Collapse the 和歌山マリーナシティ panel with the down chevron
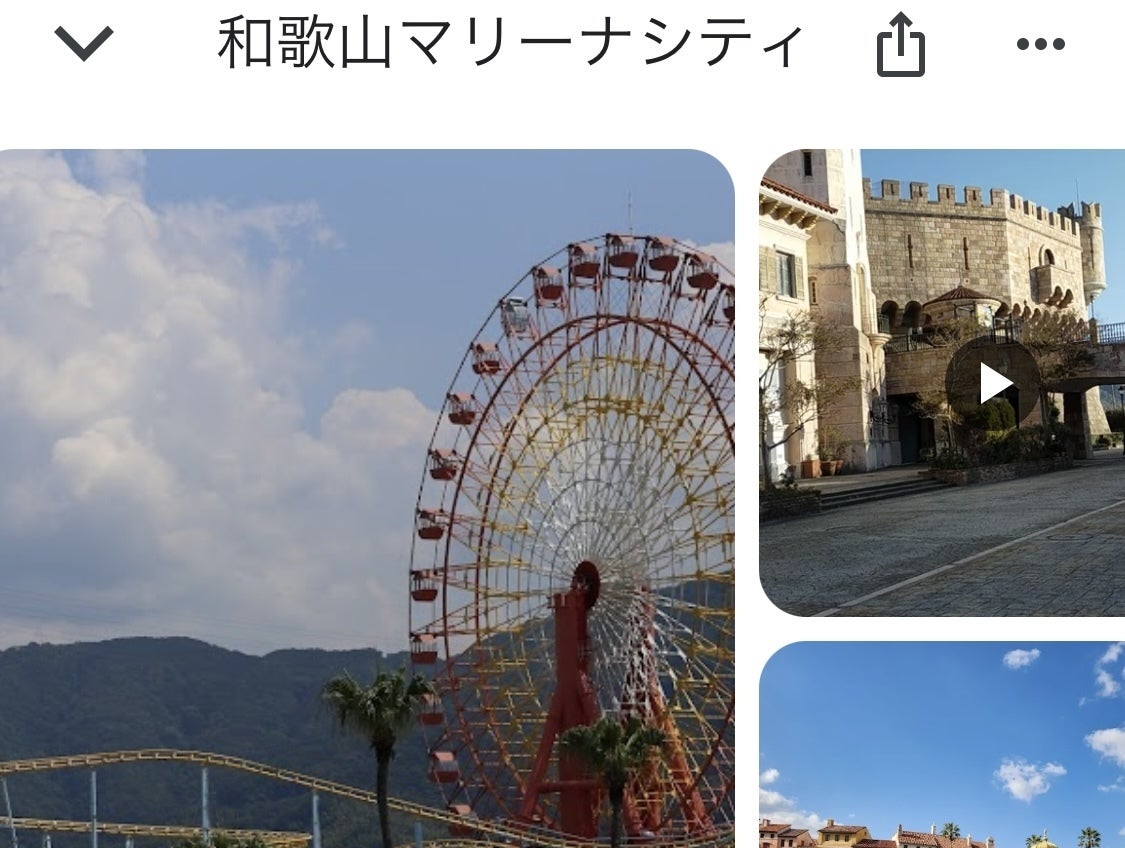This screenshot has height=848, width=1125. point(84,44)
